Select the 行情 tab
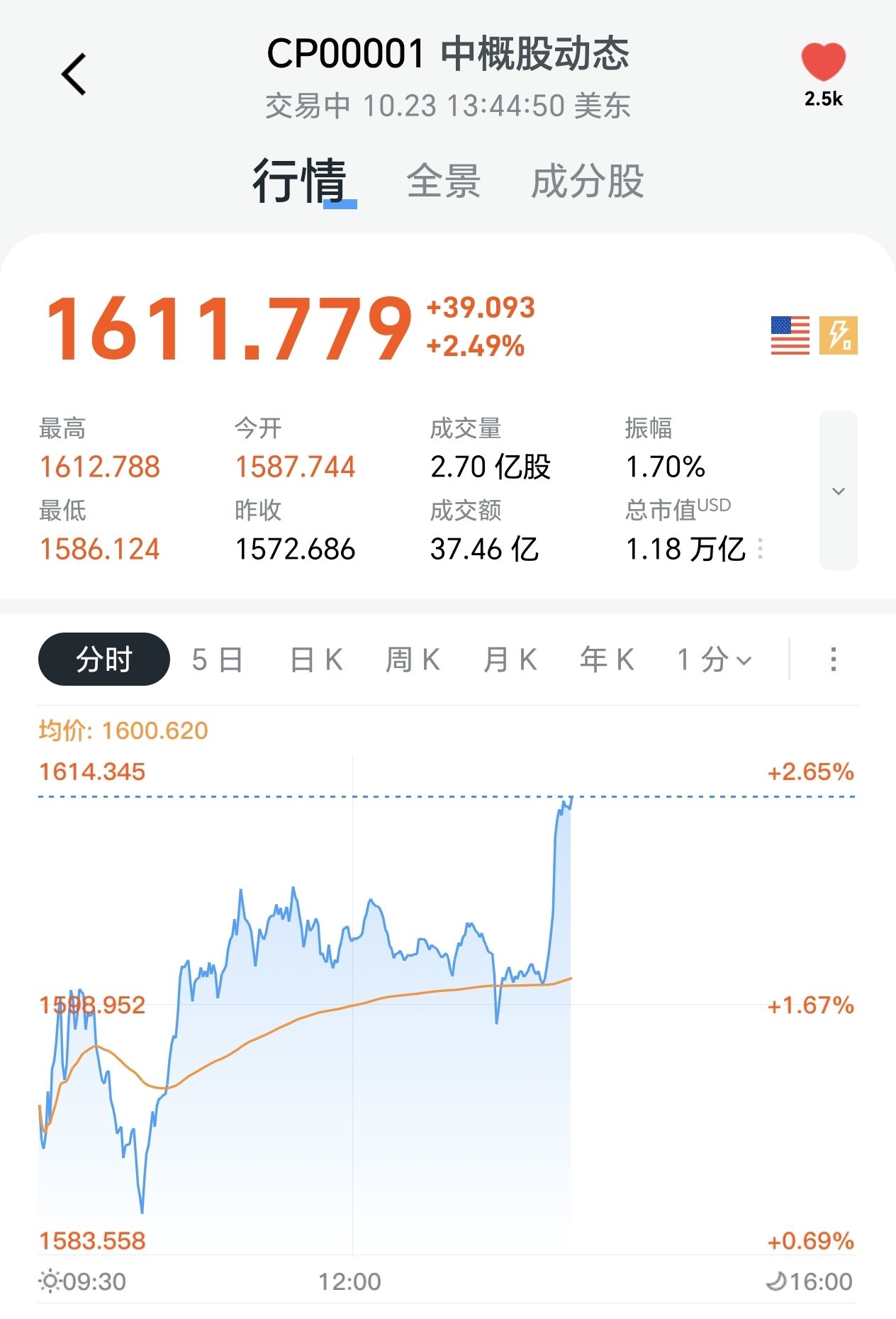Viewport: 896px width, 1319px height. pyautogui.click(x=301, y=181)
